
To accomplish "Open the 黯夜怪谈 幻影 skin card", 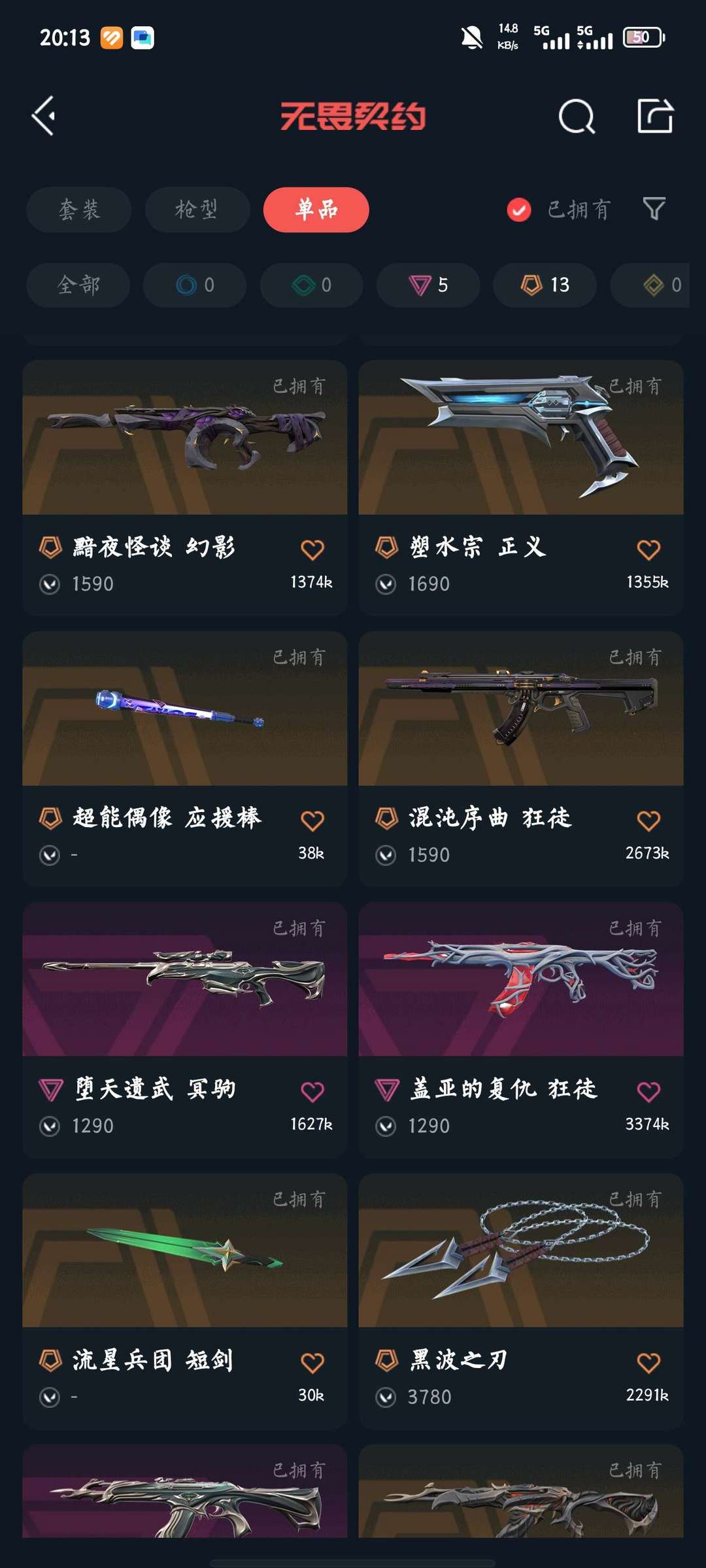I will coord(185,487).
